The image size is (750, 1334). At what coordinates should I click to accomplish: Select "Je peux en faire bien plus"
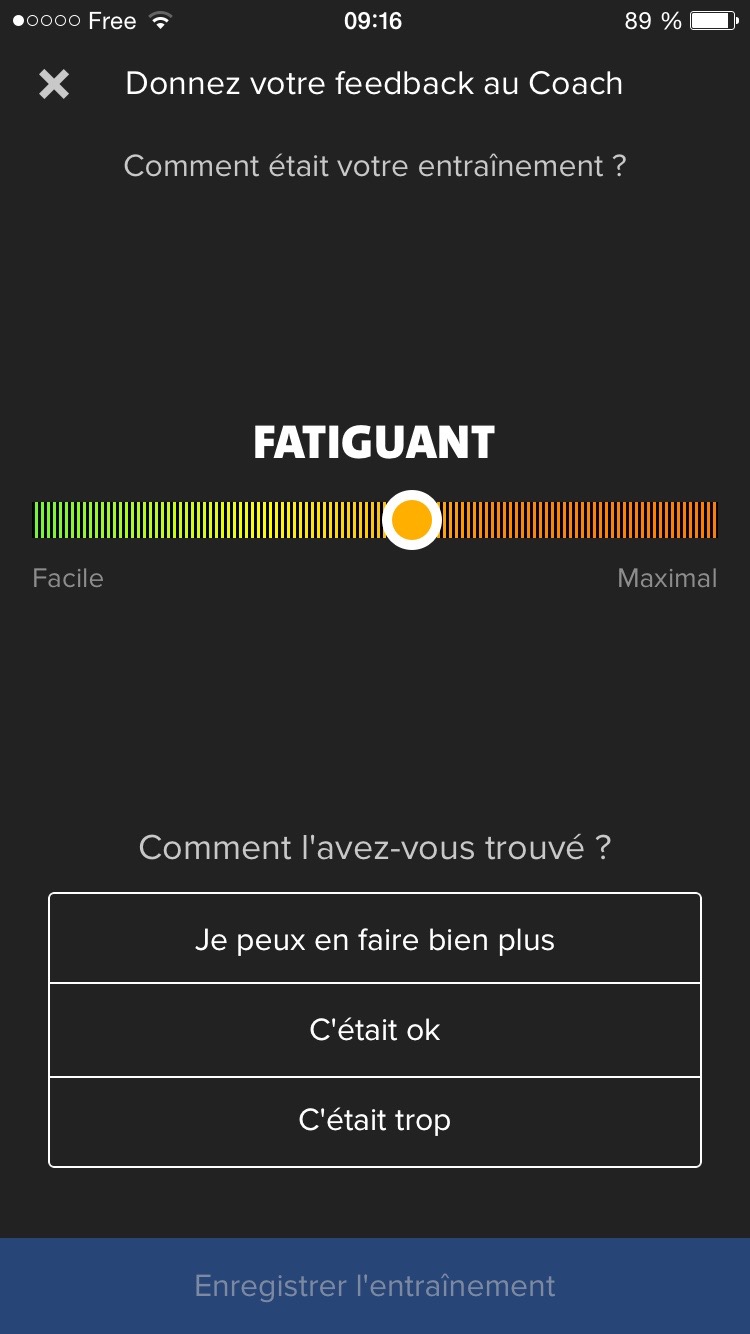click(375, 939)
